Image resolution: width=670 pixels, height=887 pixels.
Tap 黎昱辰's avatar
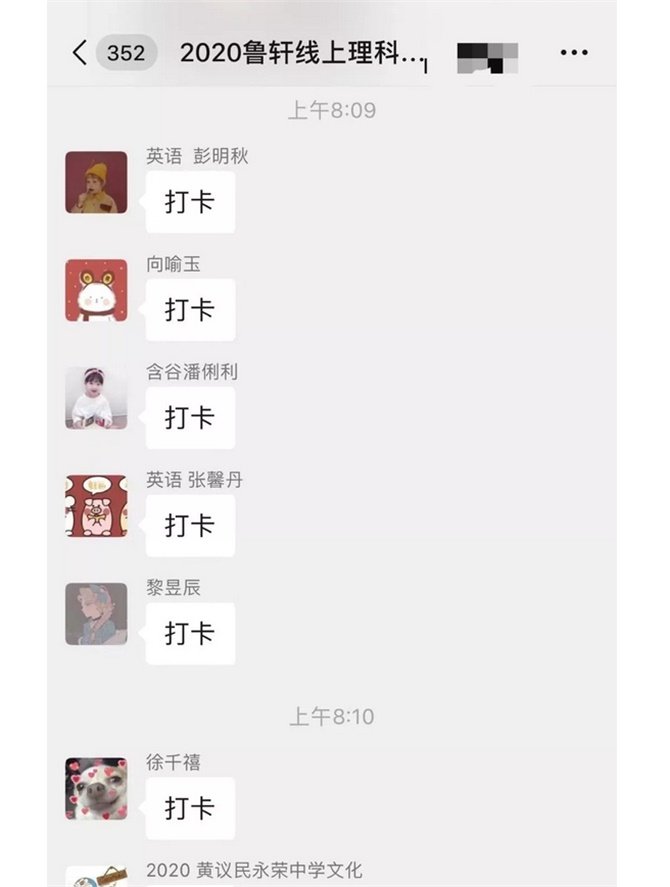click(x=96, y=614)
